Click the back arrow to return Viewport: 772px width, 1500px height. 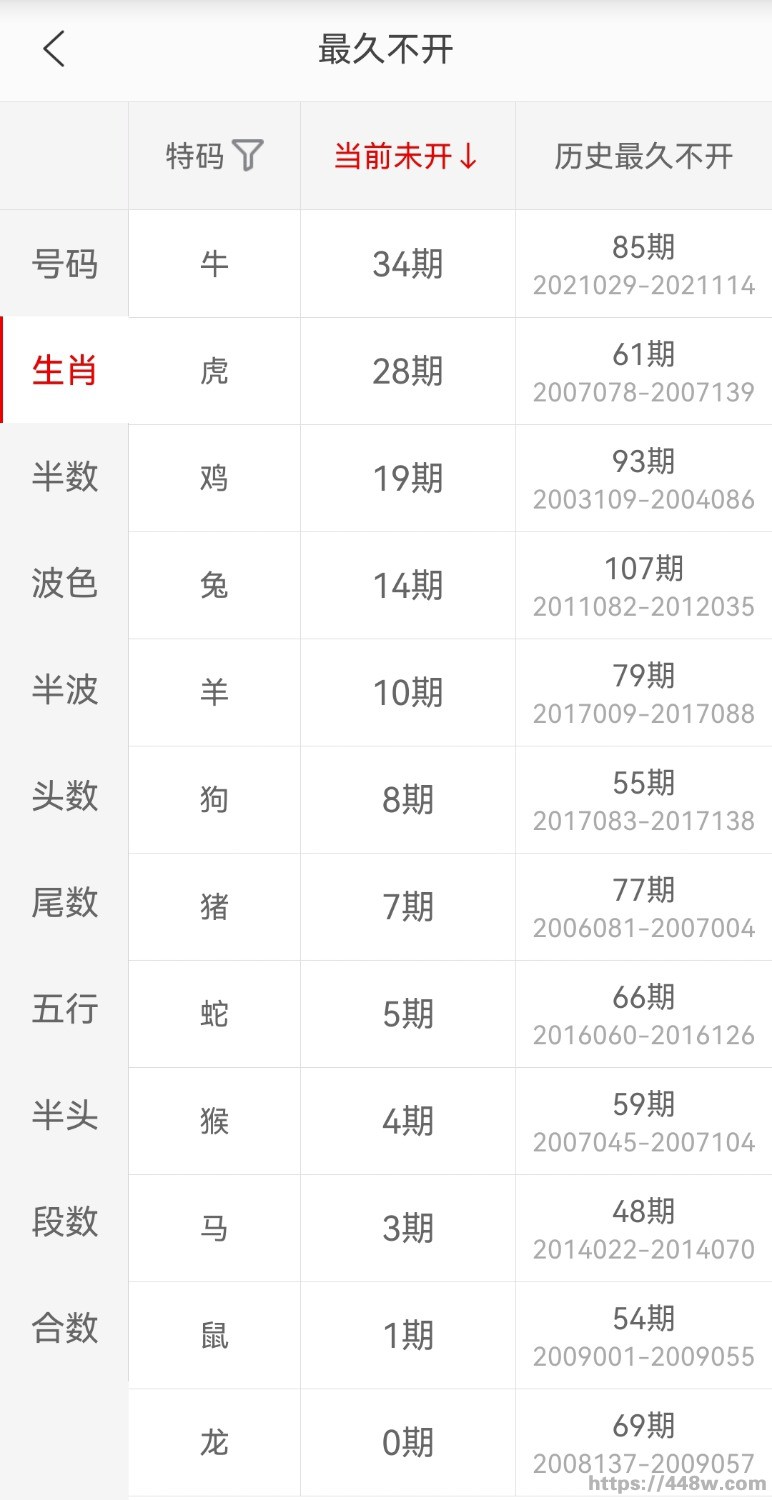(55, 48)
